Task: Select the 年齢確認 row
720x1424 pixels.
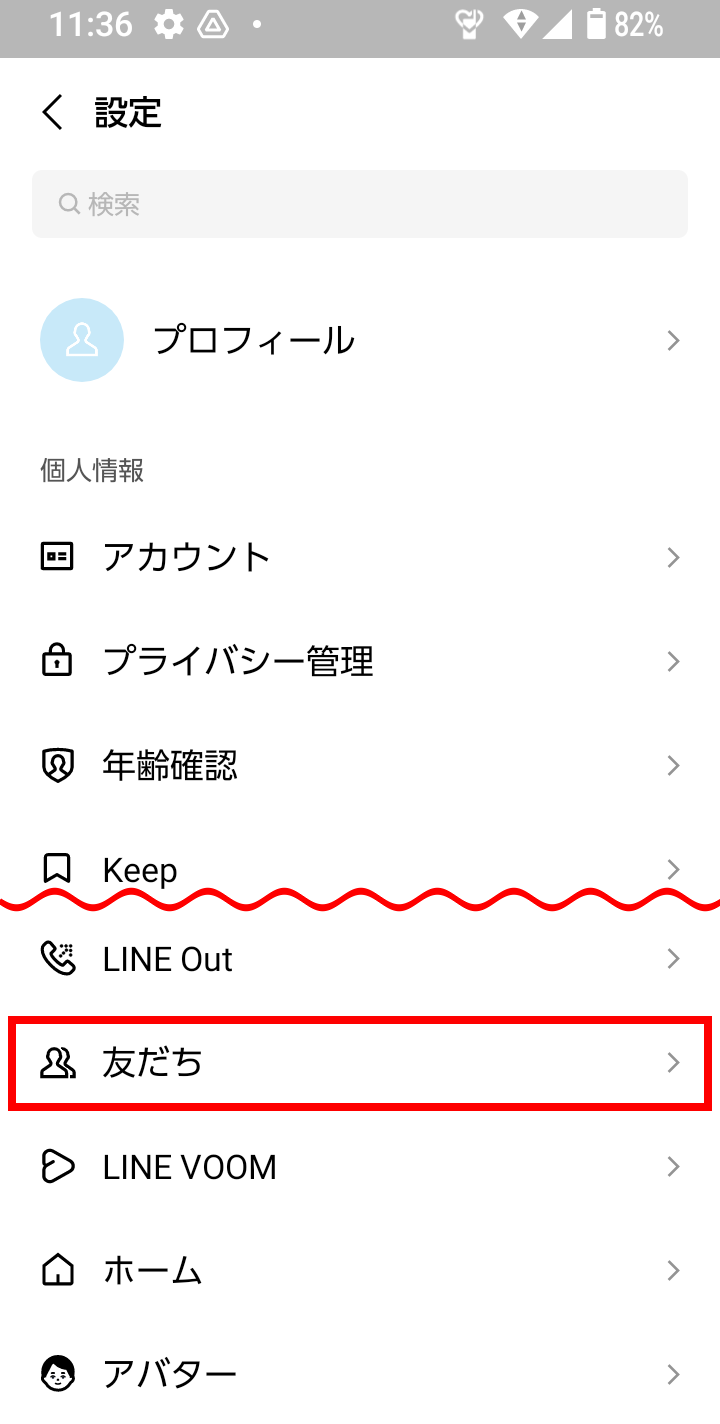Action: 360,765
